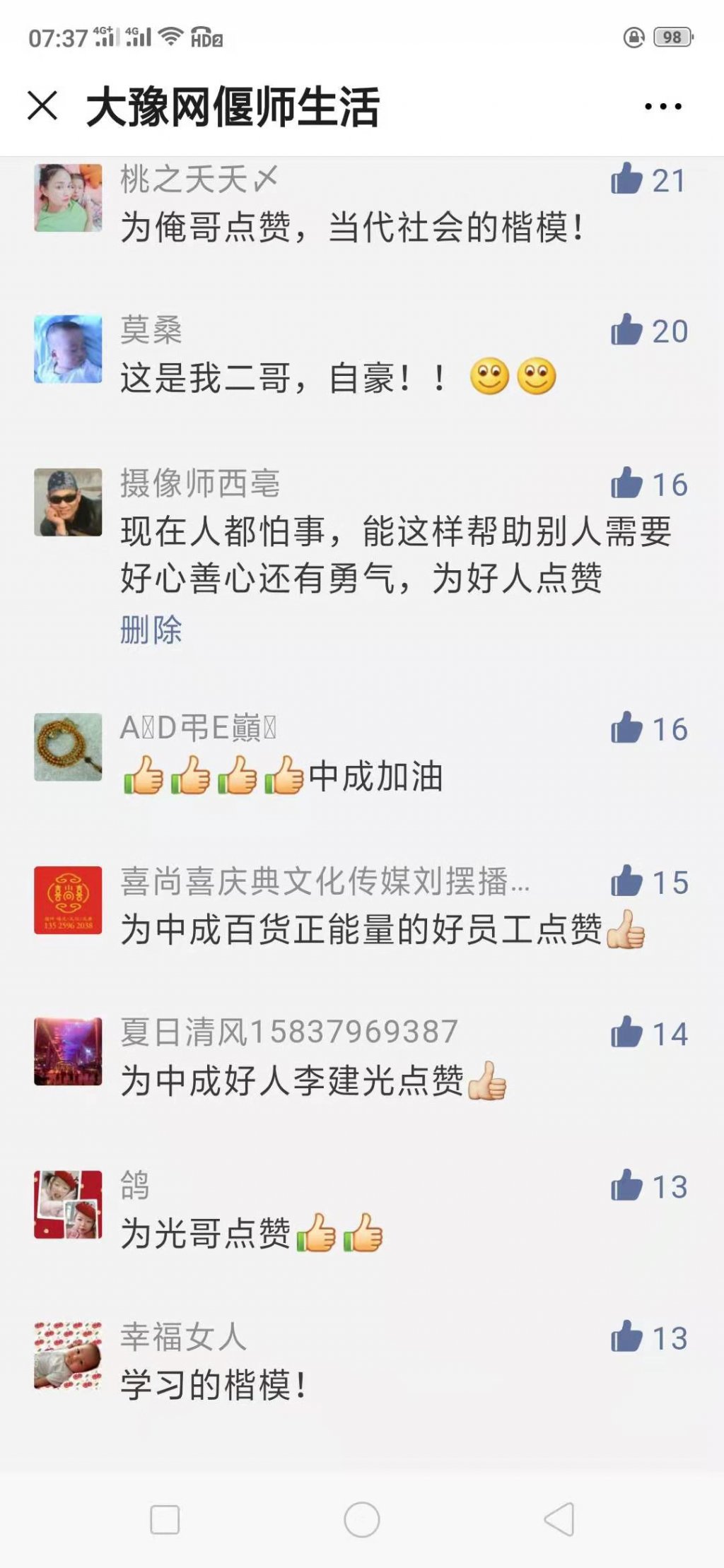Like 夏日清风's comment

point(627,1033)
